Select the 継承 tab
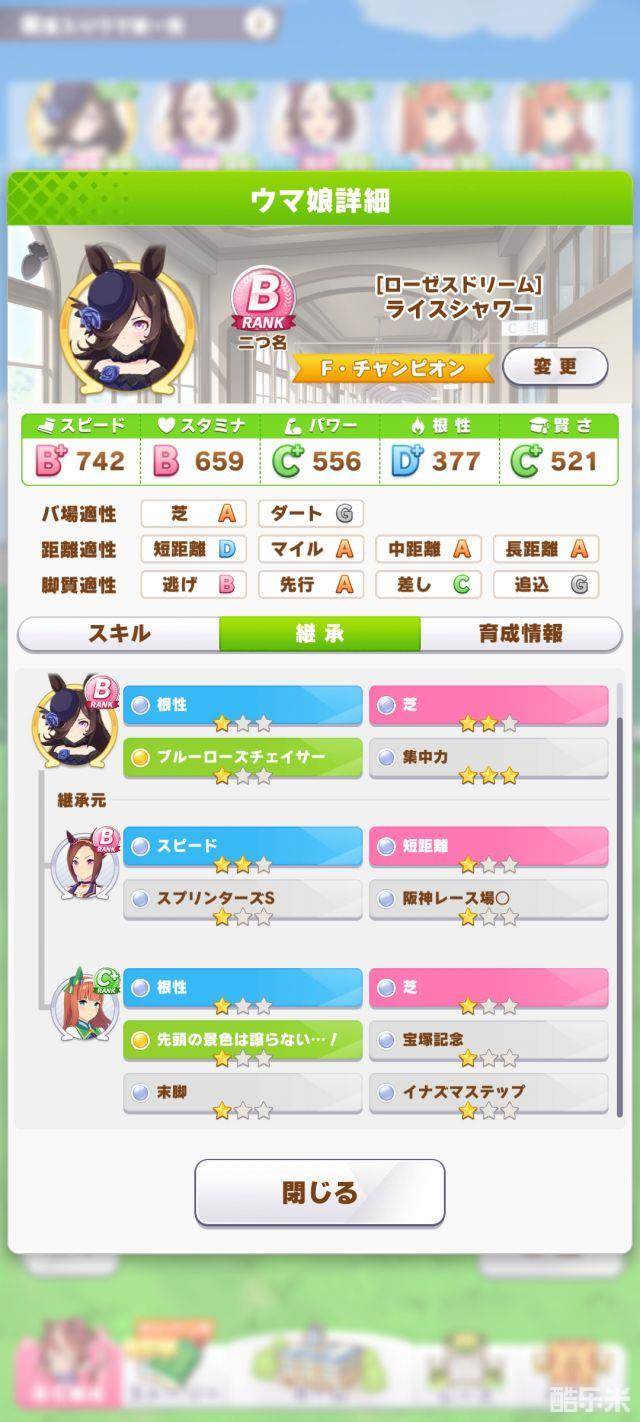Image resolution: width=640 pixels, height=1422 pixels. tap(319, 633)
